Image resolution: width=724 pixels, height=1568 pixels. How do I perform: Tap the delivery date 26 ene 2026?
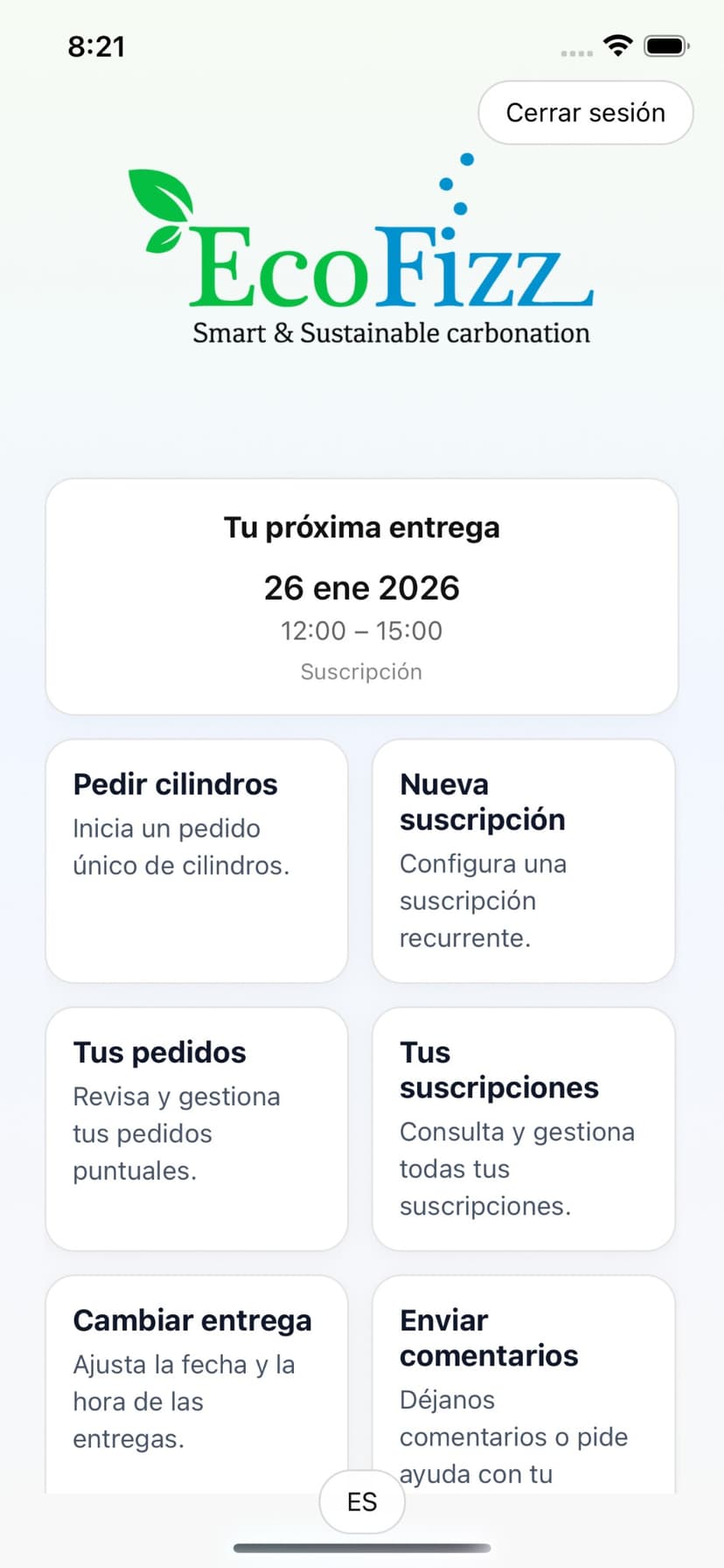click(x=361, y=588)
